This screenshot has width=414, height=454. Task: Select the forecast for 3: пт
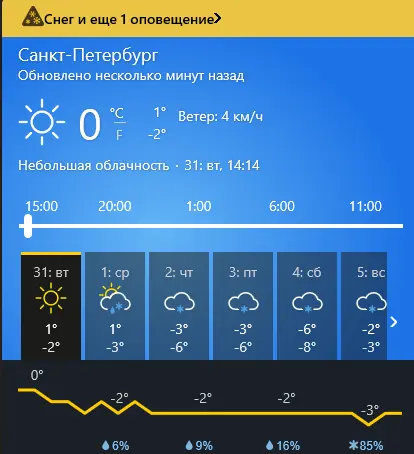(x=243, y=306)
